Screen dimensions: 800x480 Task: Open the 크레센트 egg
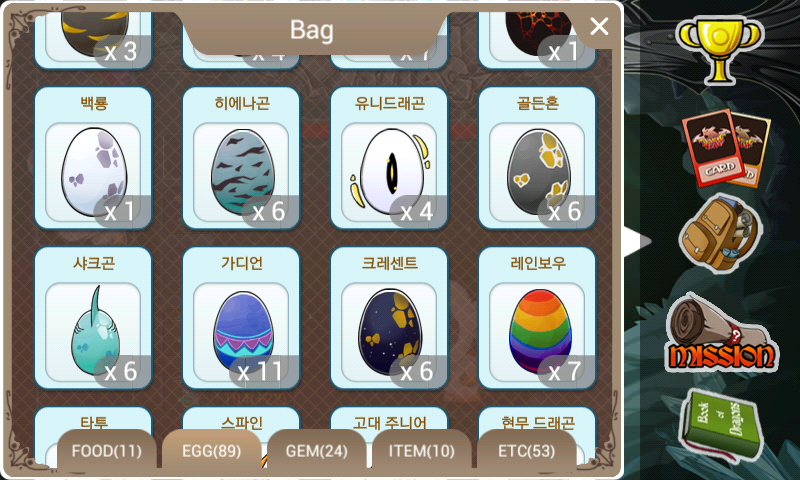(x=389, y=318)
